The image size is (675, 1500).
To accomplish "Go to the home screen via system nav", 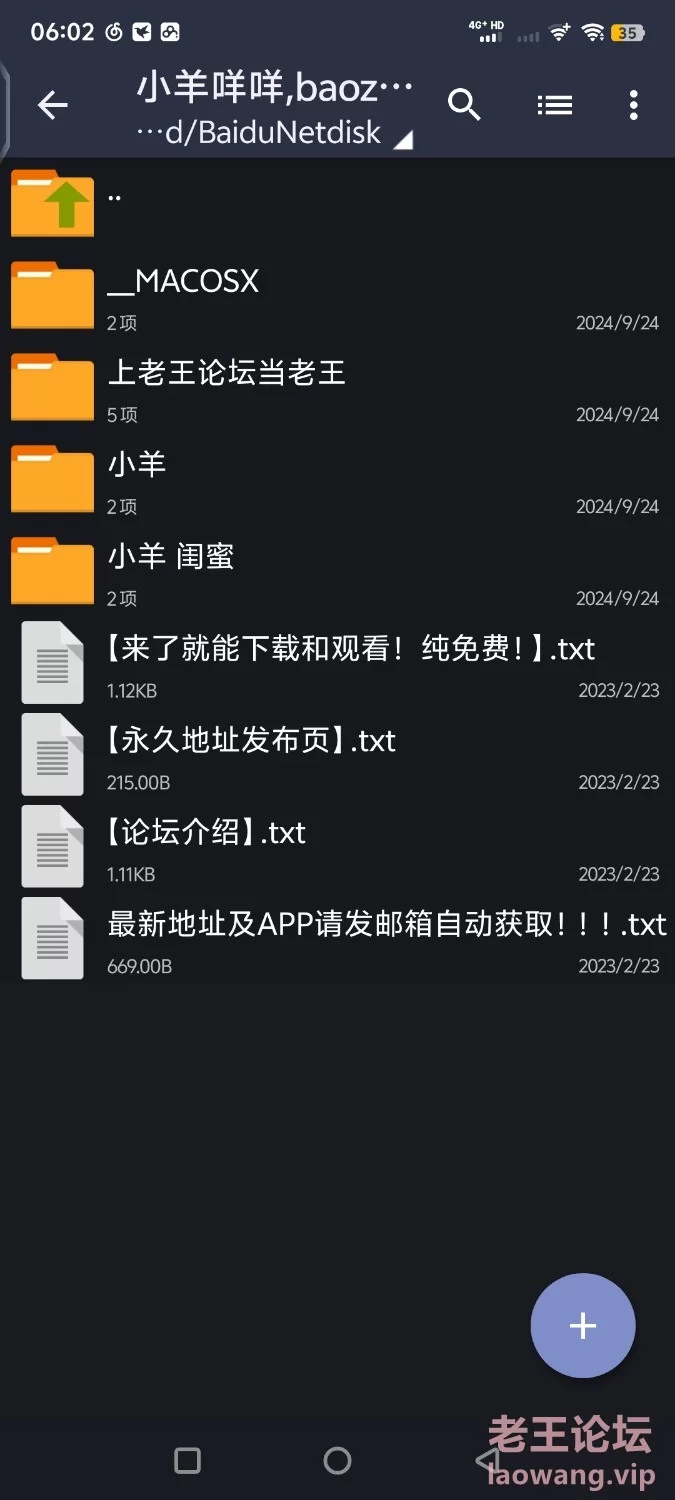I will click(x=337, y=1461).
